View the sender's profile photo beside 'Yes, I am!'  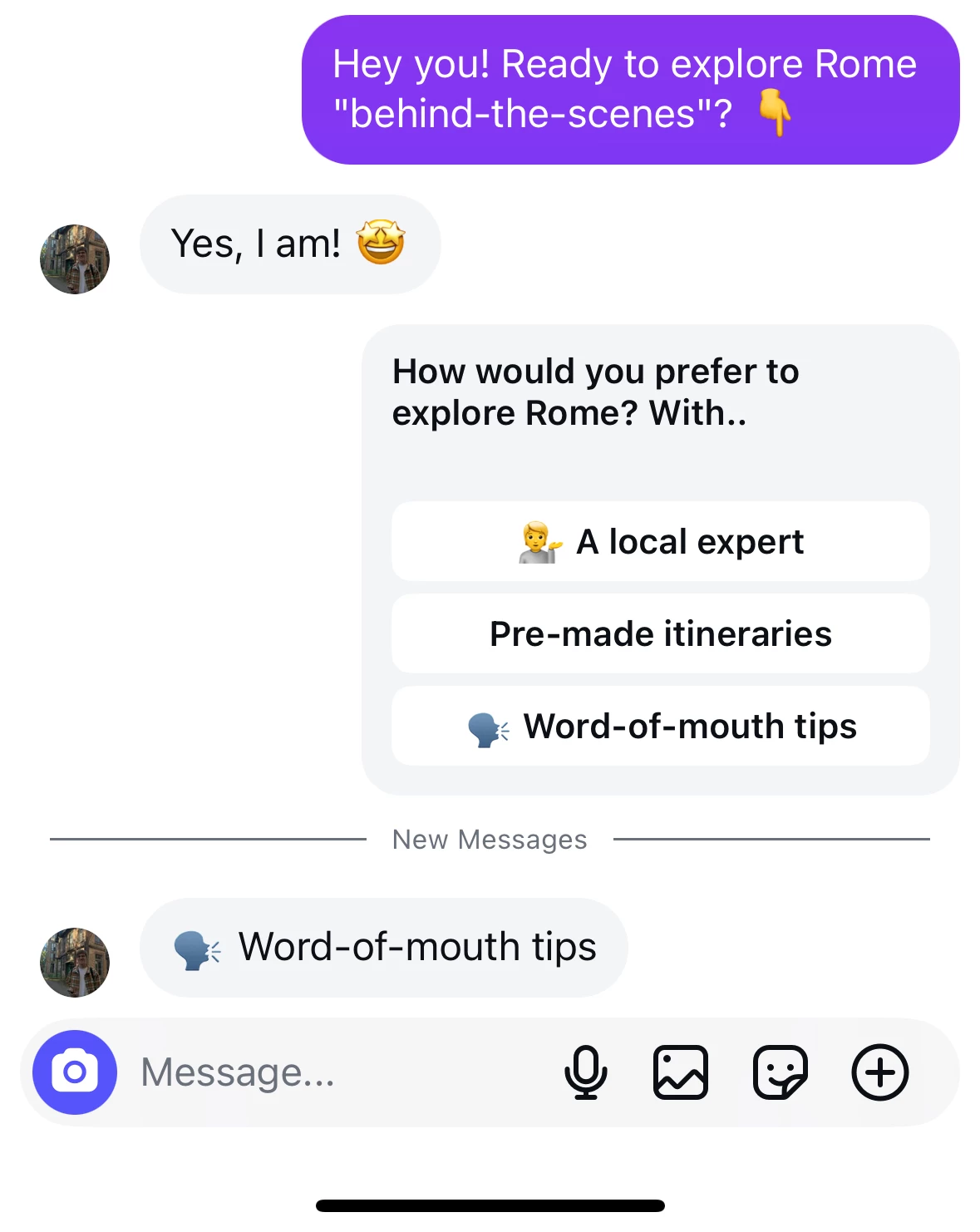(75, 259)
